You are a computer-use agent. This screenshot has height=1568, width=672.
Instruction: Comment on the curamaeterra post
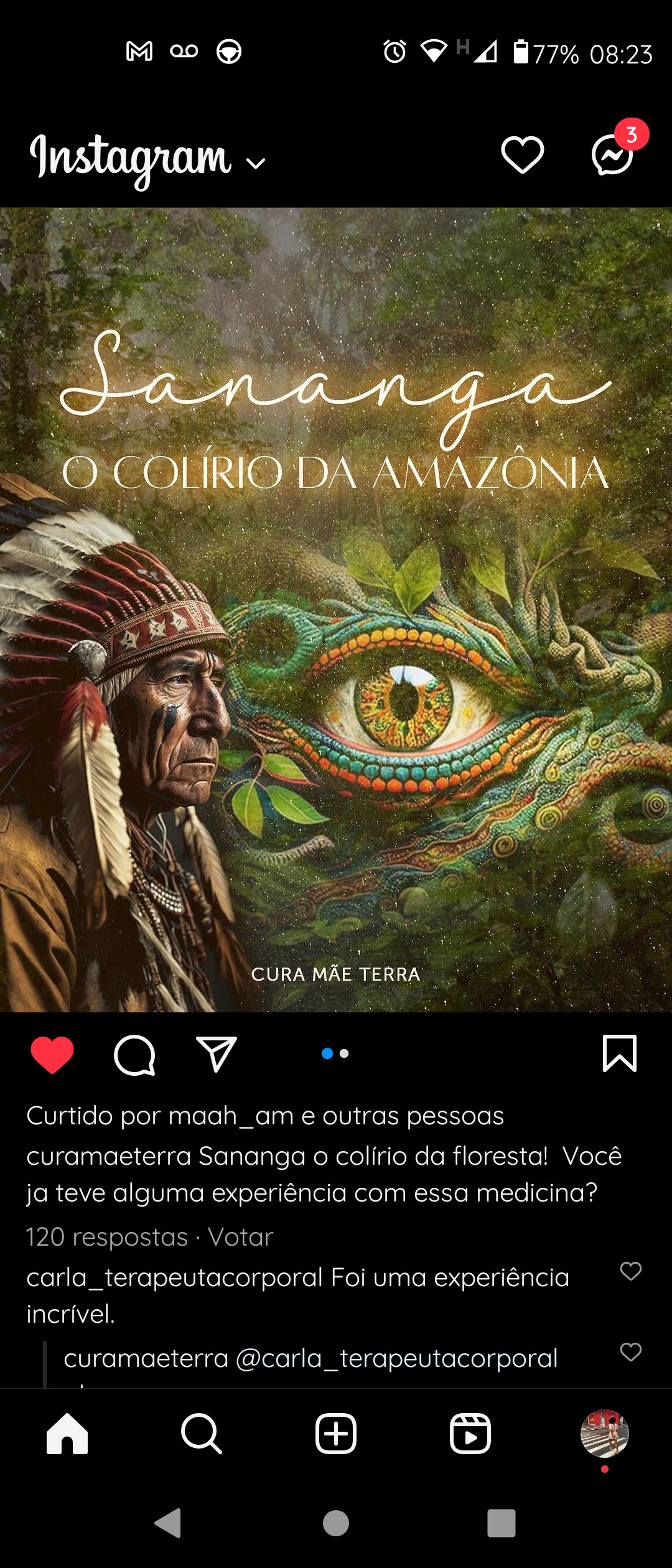(134, 1055)
